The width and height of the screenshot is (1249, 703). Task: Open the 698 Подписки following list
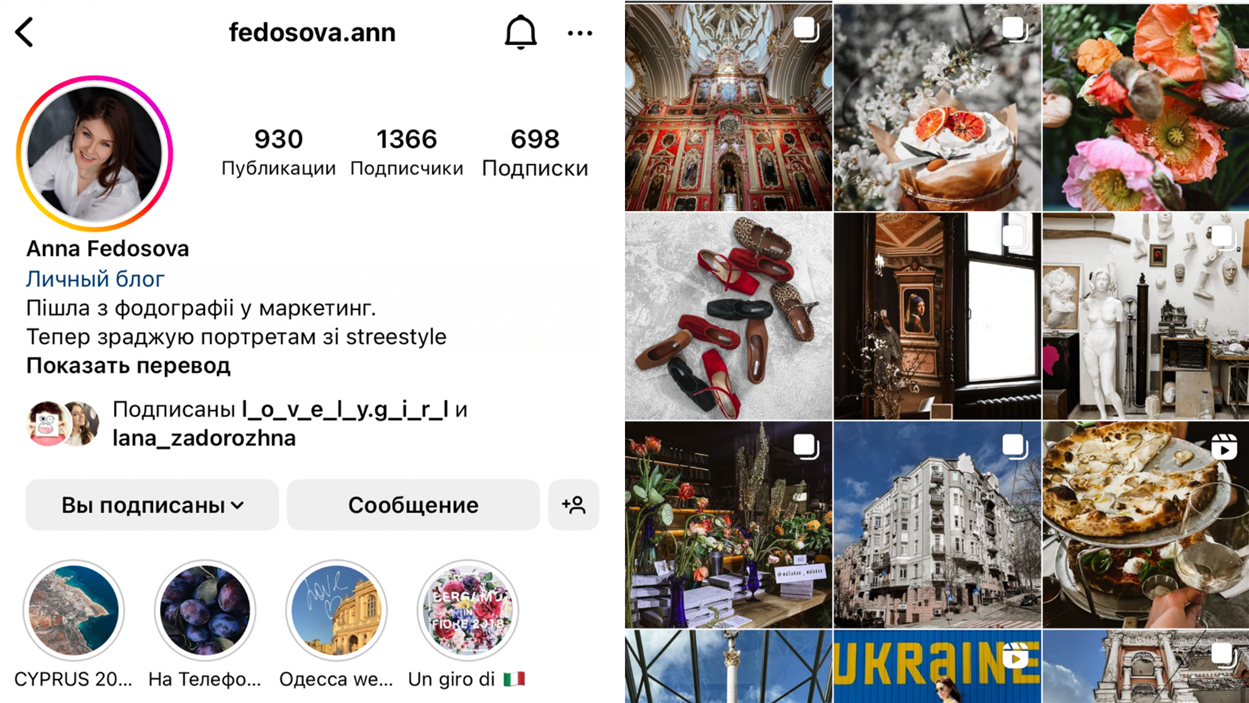point(534,152)
